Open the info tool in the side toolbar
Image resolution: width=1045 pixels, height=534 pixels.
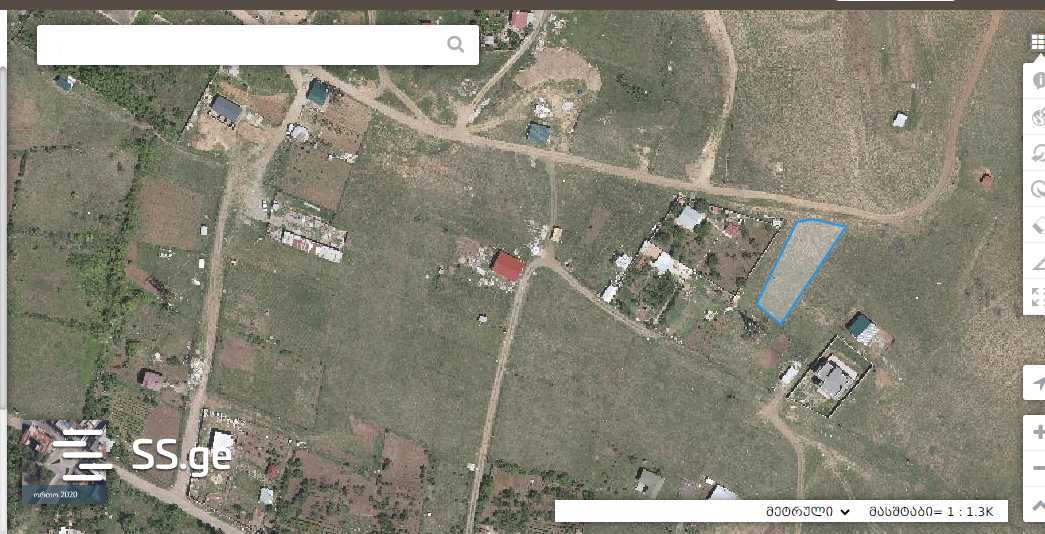point(1038,81)
